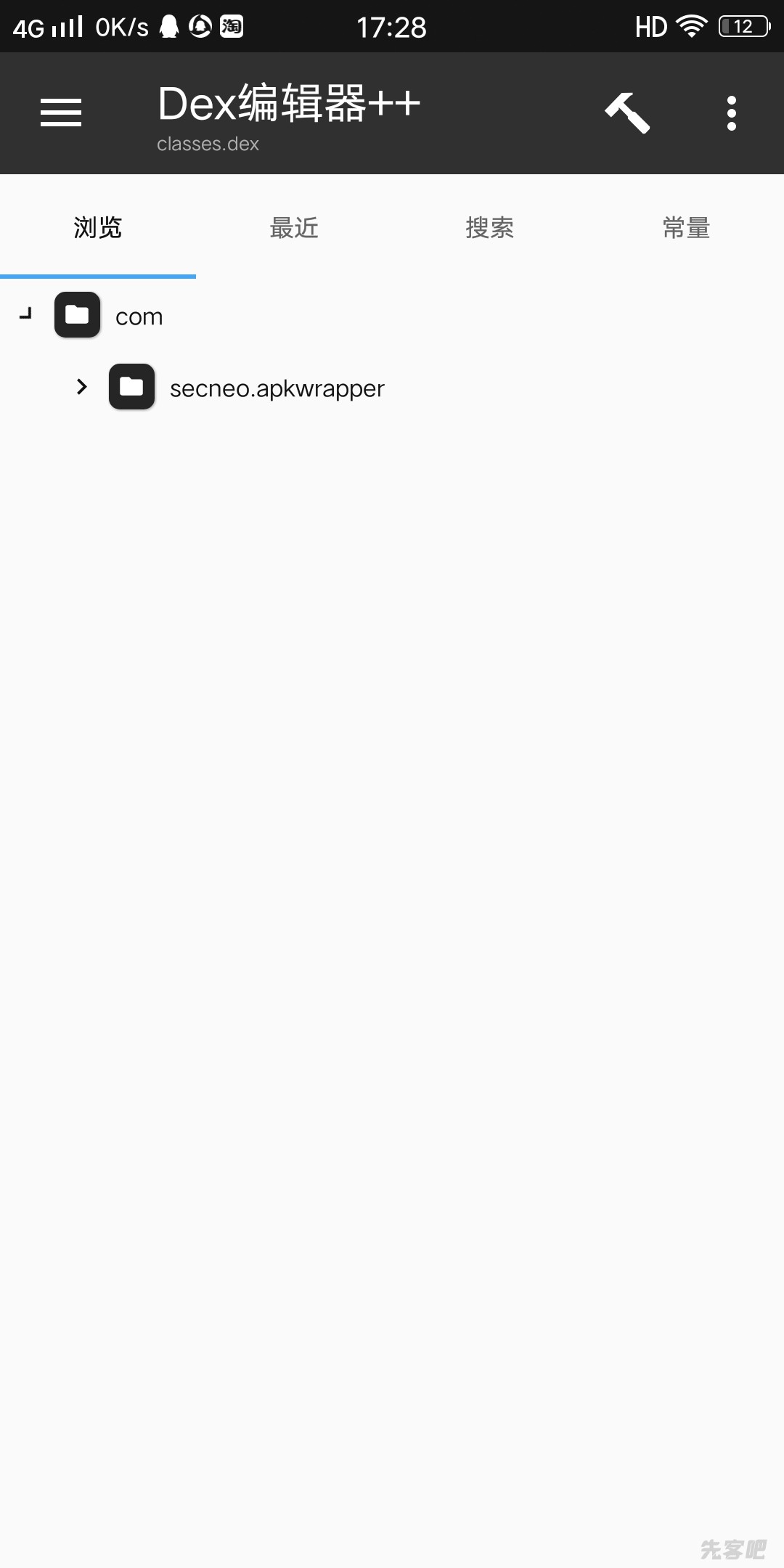Collapse the com folder
This screenshot has height=1568, width=784.
click(x=26, y=314)
